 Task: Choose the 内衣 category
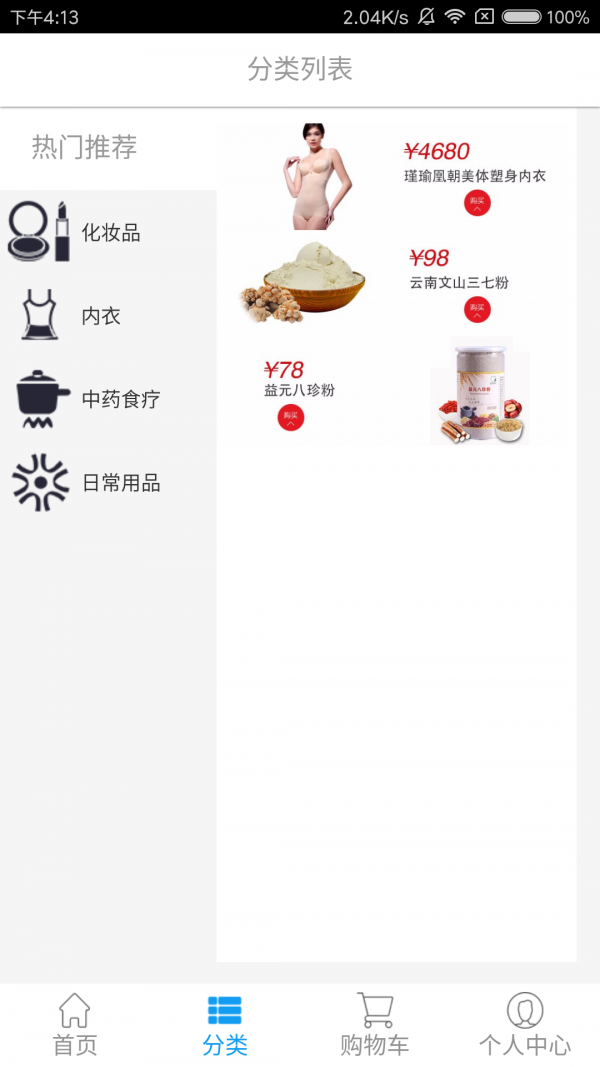pyautogui.click(x=100, y=316)
